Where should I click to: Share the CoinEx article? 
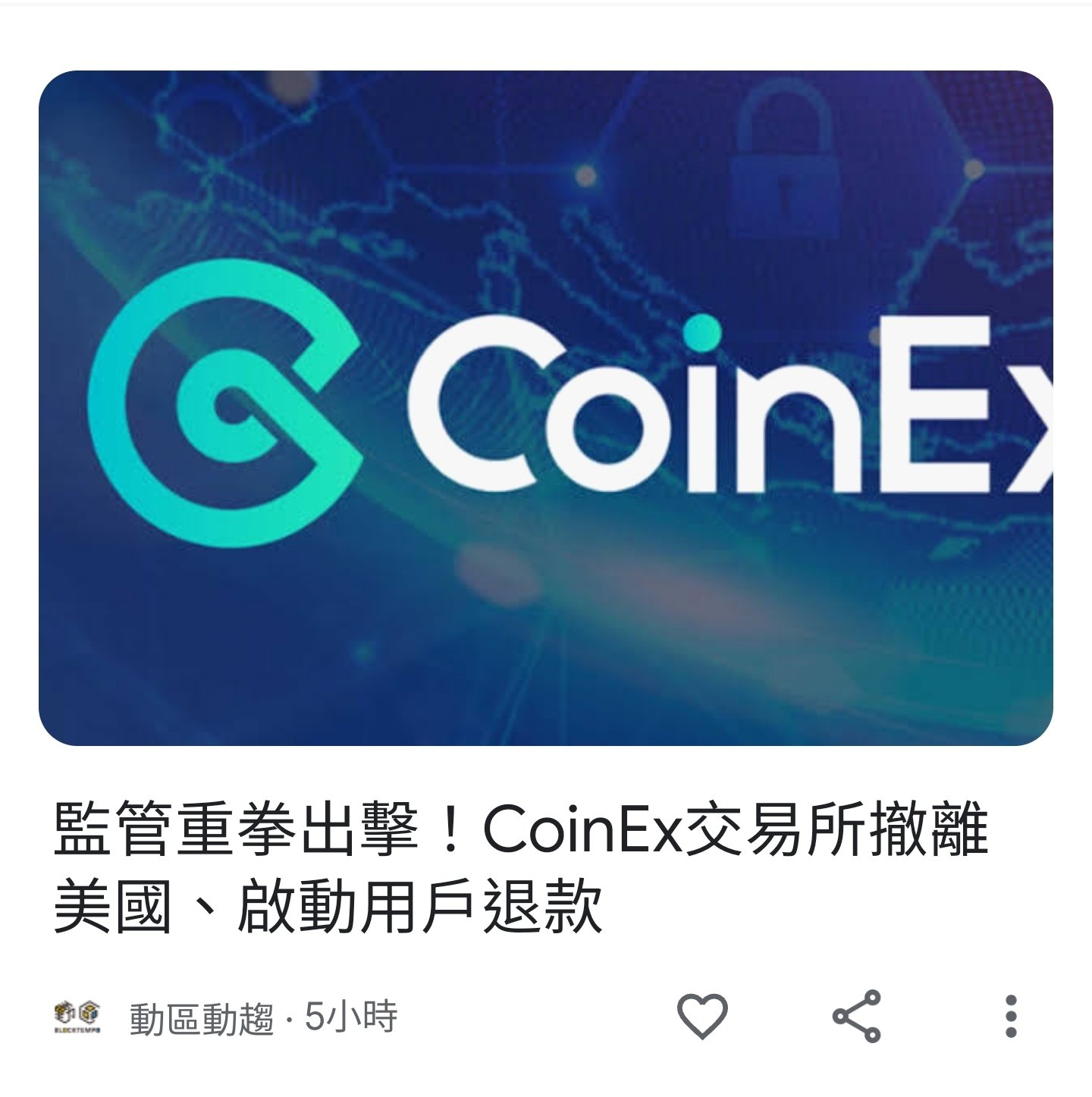(x=856, y=1016)
